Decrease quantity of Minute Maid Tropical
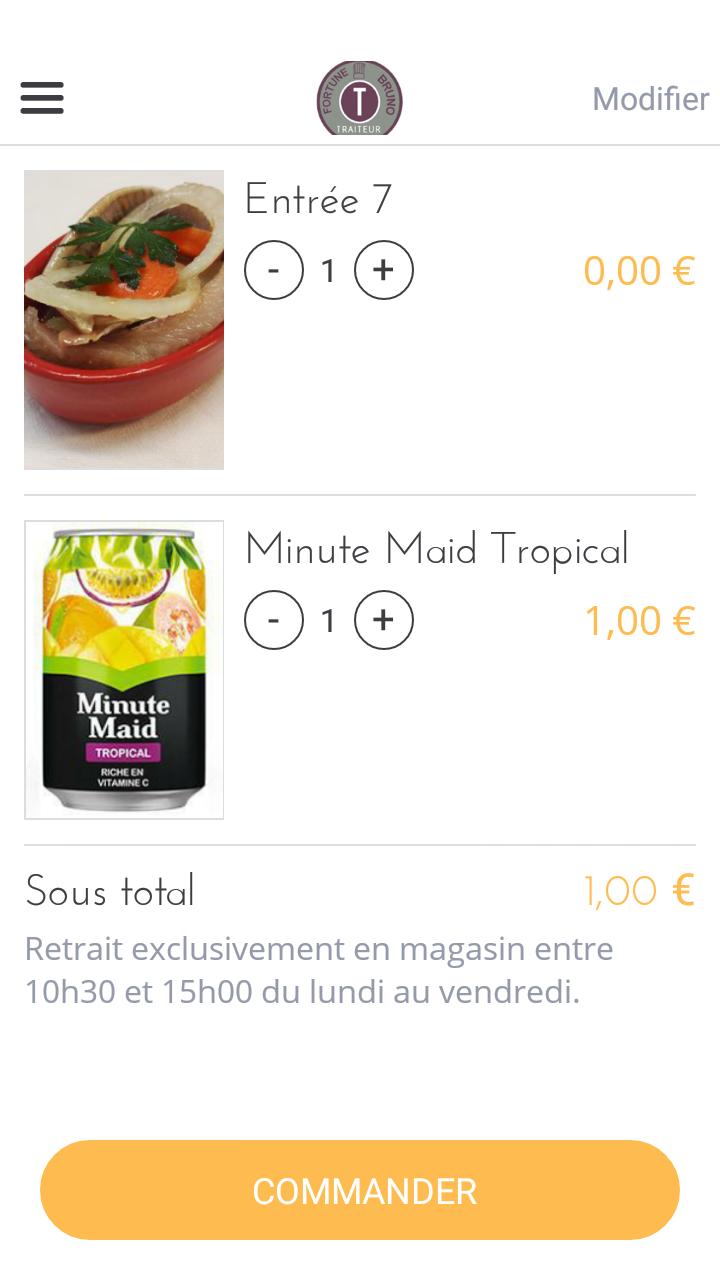Viewport: 720px width, 1280px height. (274, 620)
